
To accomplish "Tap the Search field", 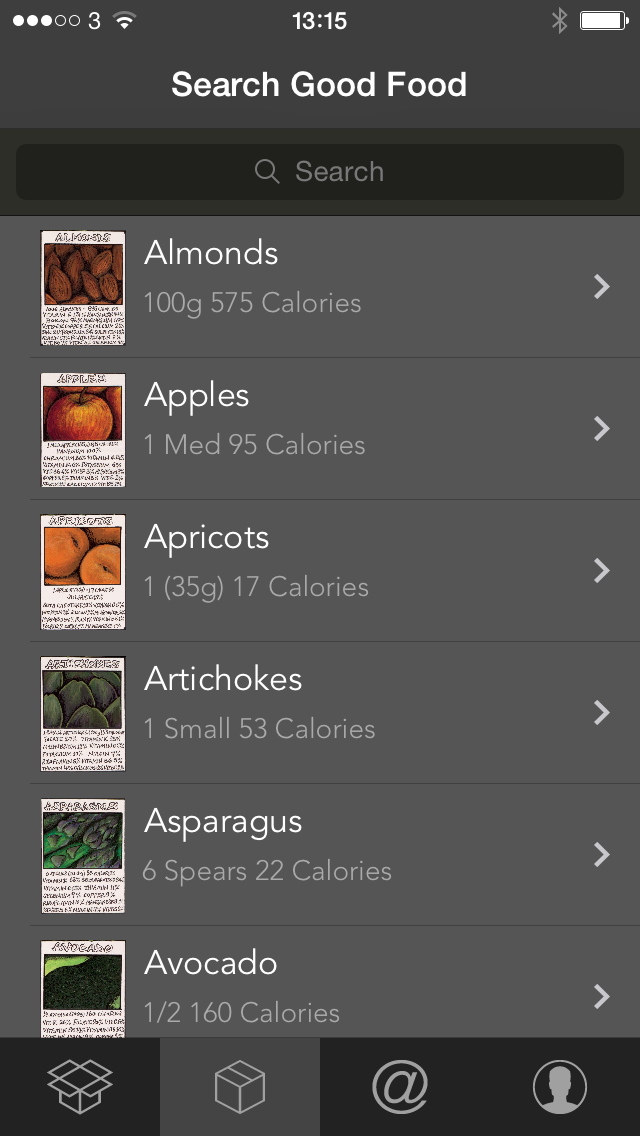I will pos(320,172).
